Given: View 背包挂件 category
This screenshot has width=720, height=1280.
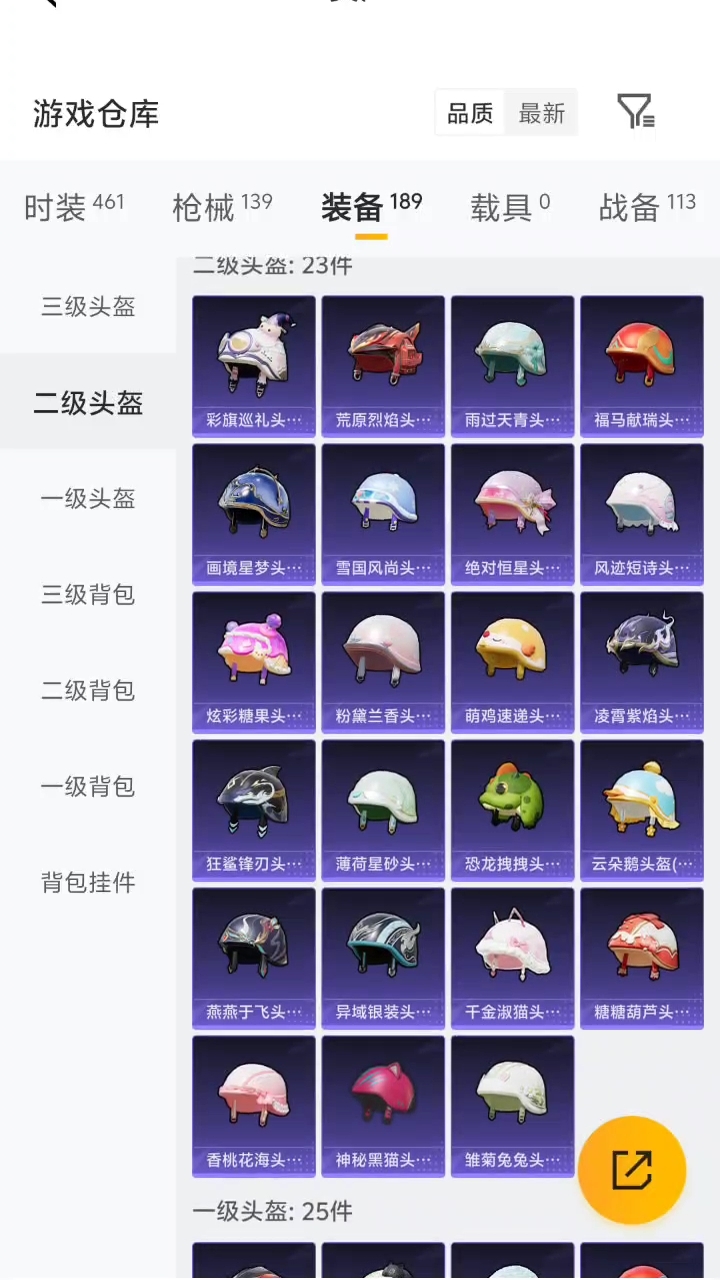Looking at the screenshot, I should click(x=88, y=882).
